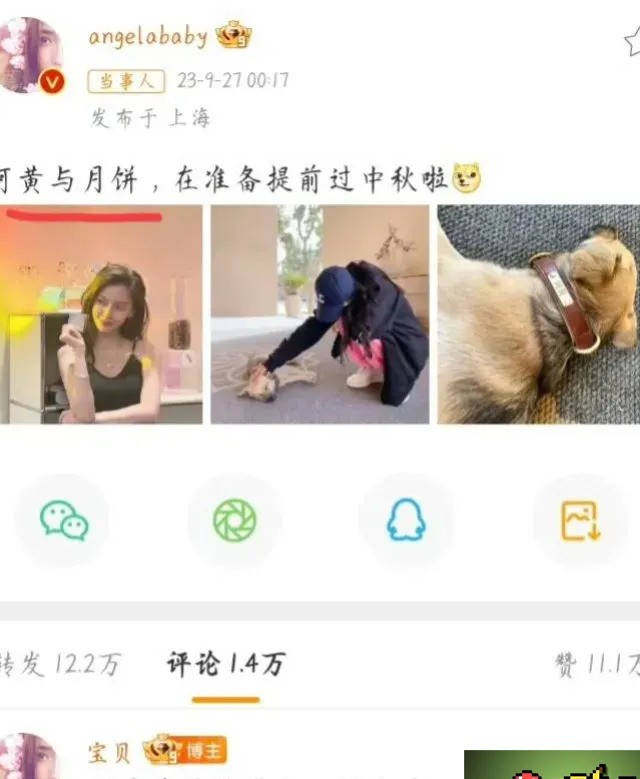Open the first photo of the woman
The image size is (640, 779).
coord(101,314)
